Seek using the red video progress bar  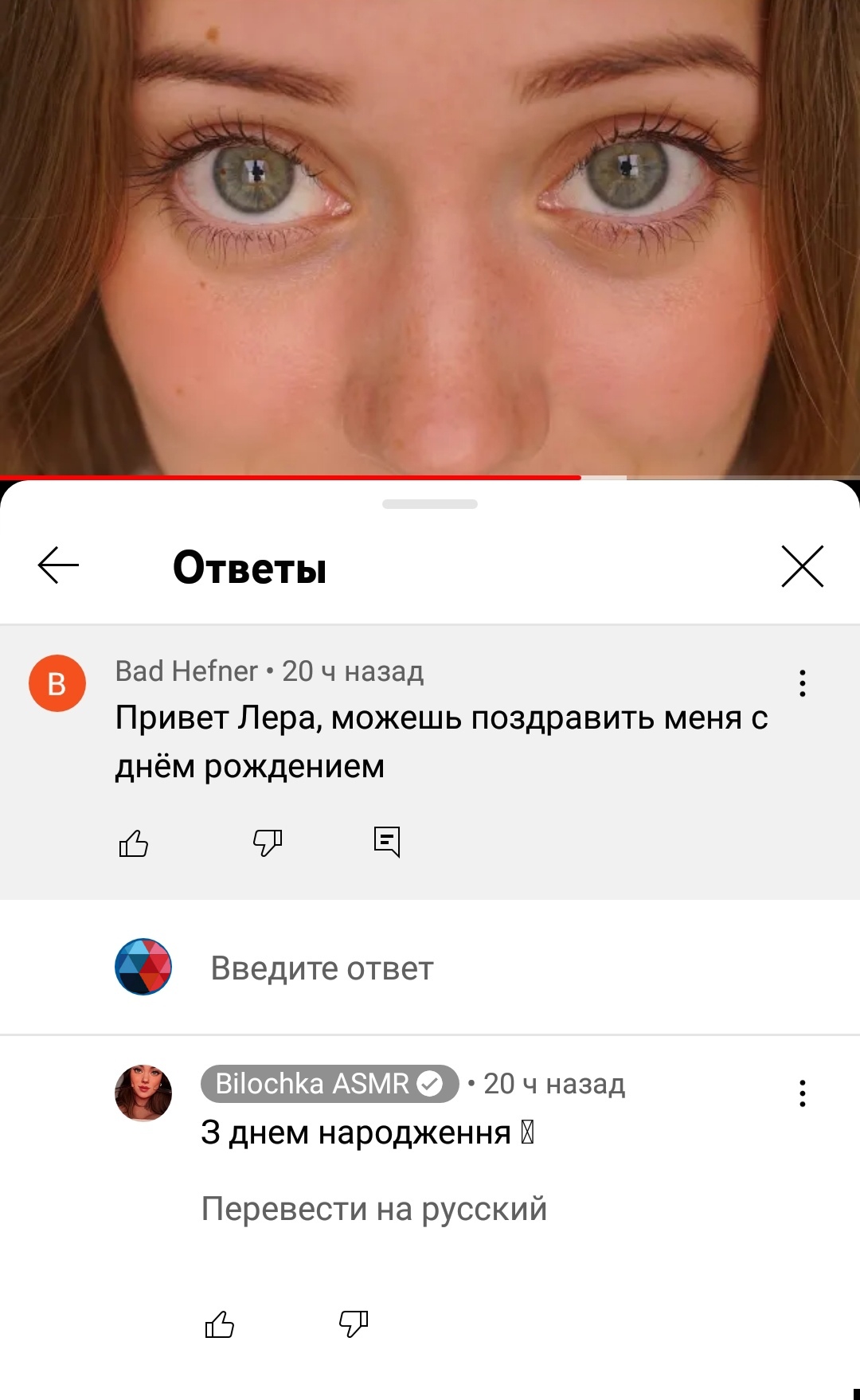click(x=430, y=477)
